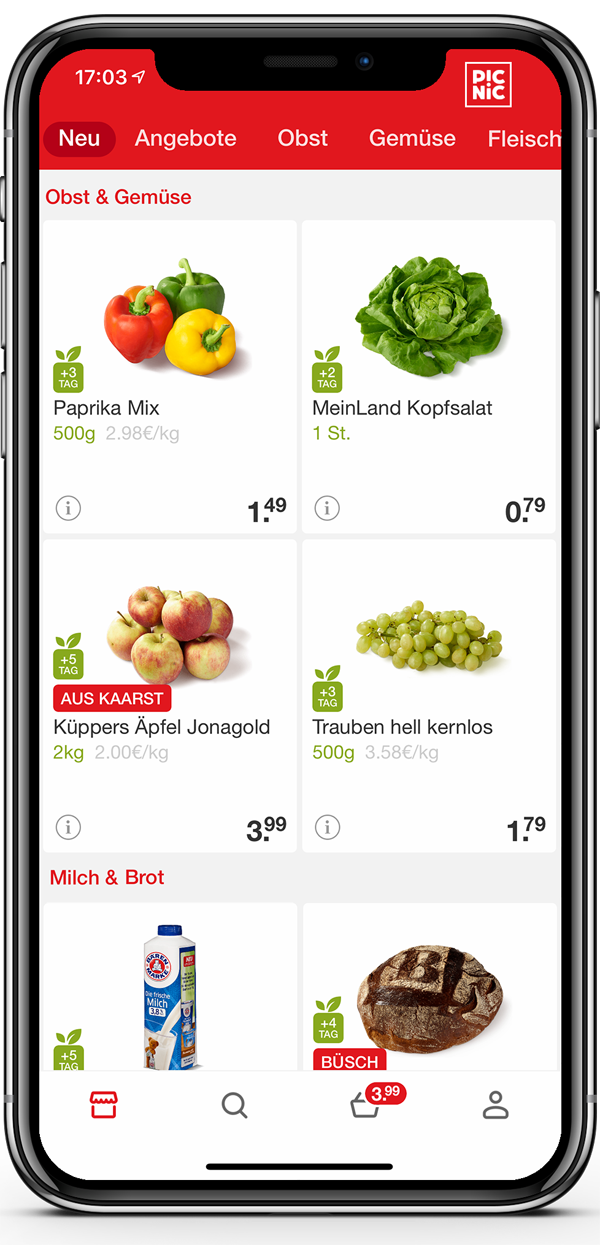The image size is (600, 1245).
Task: Open the shopping basket showing 3.99
Action: [366, 1106]
